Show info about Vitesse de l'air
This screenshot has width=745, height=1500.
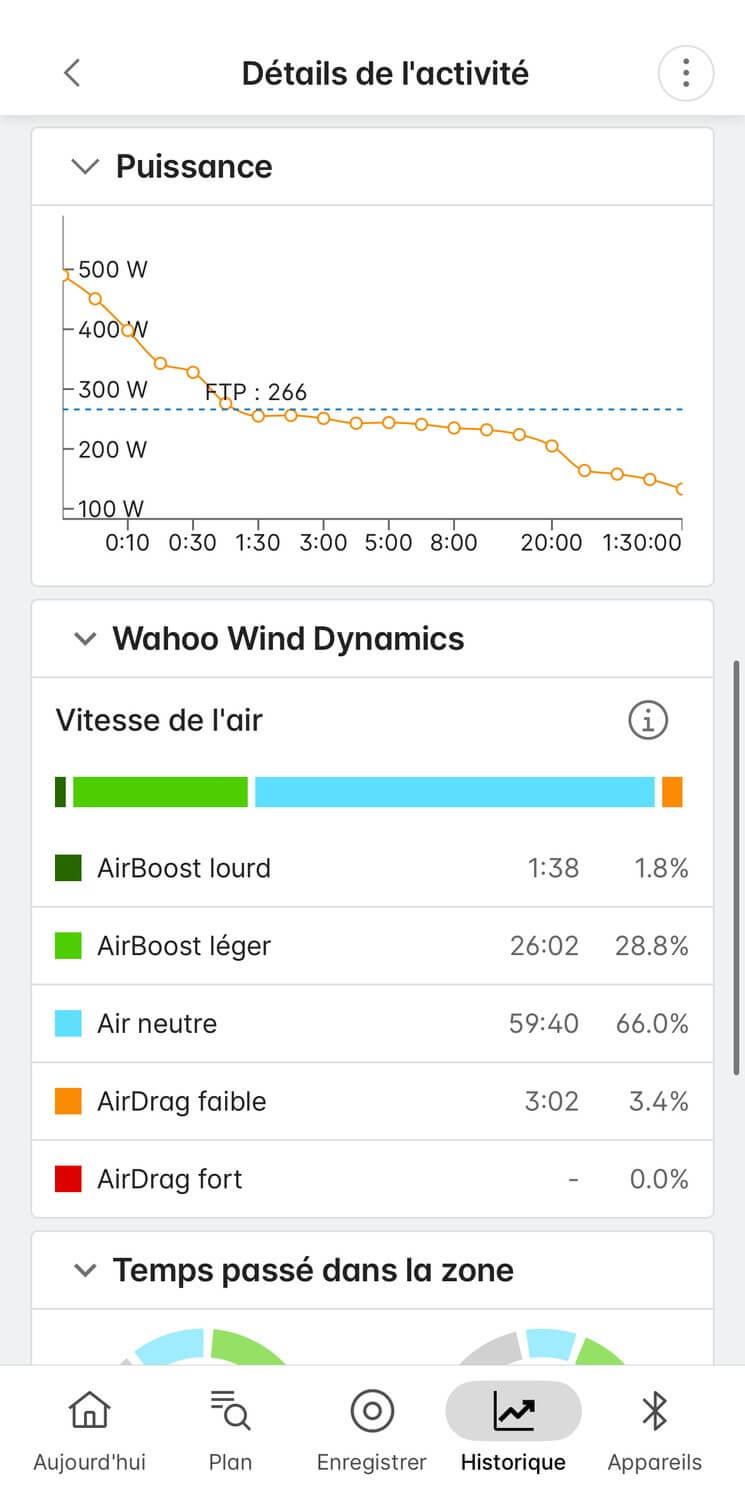click(647, 720)
